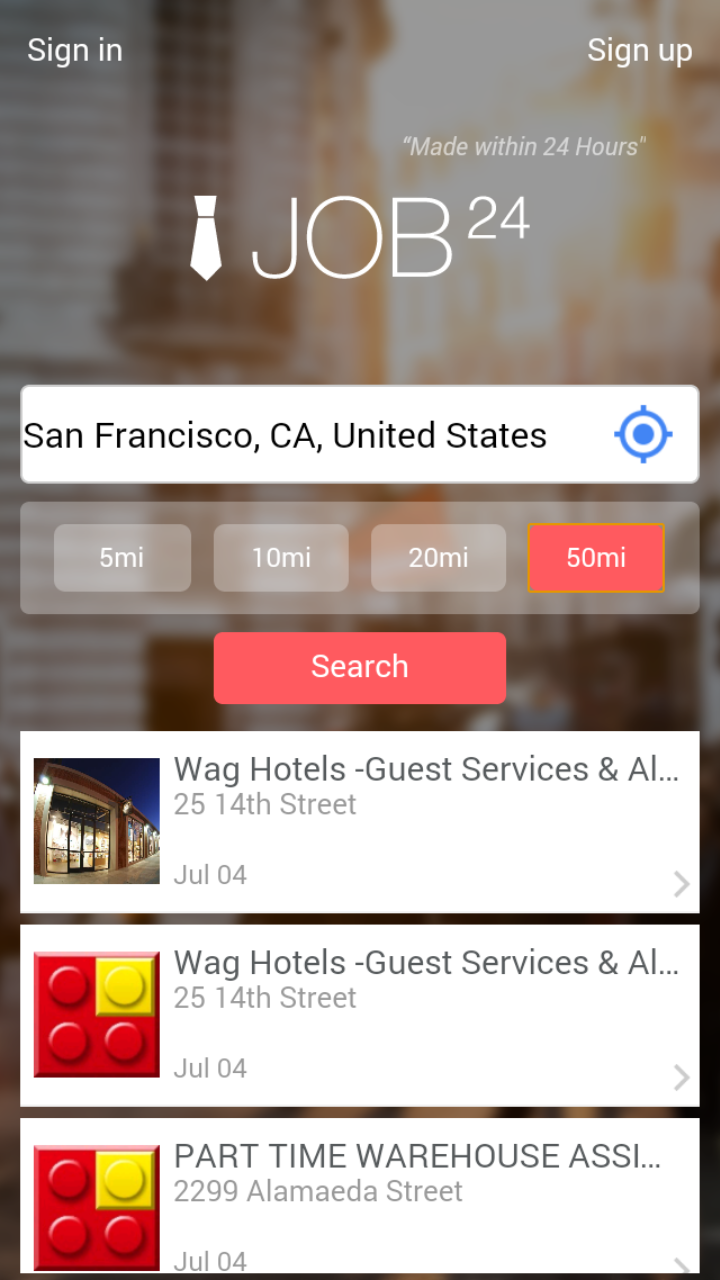Click the storefront photo thumbnail
This screenshot has width=720, height=1280.
(x=96, y=820)
